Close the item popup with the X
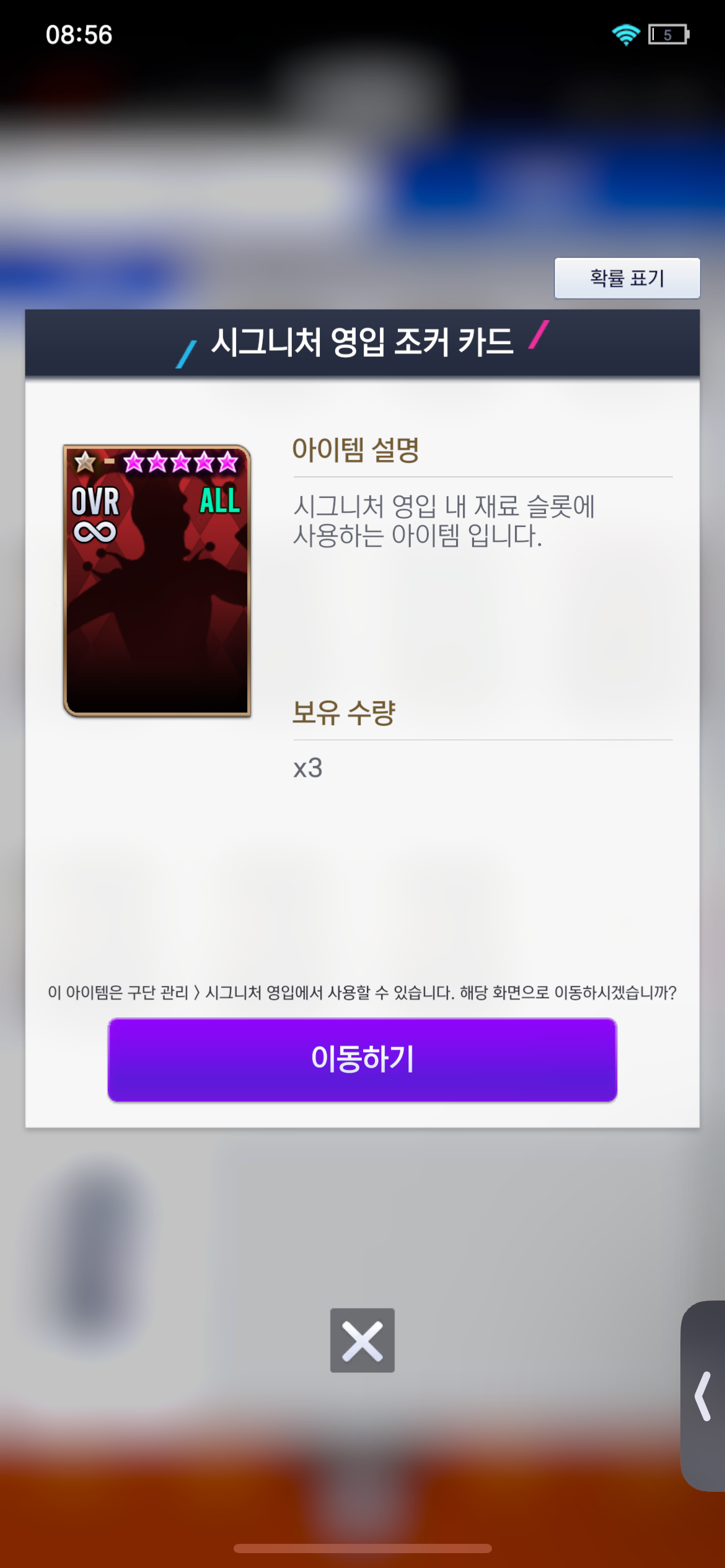The width and height of the screenshot is (725, 1568). click(362, 1340)
